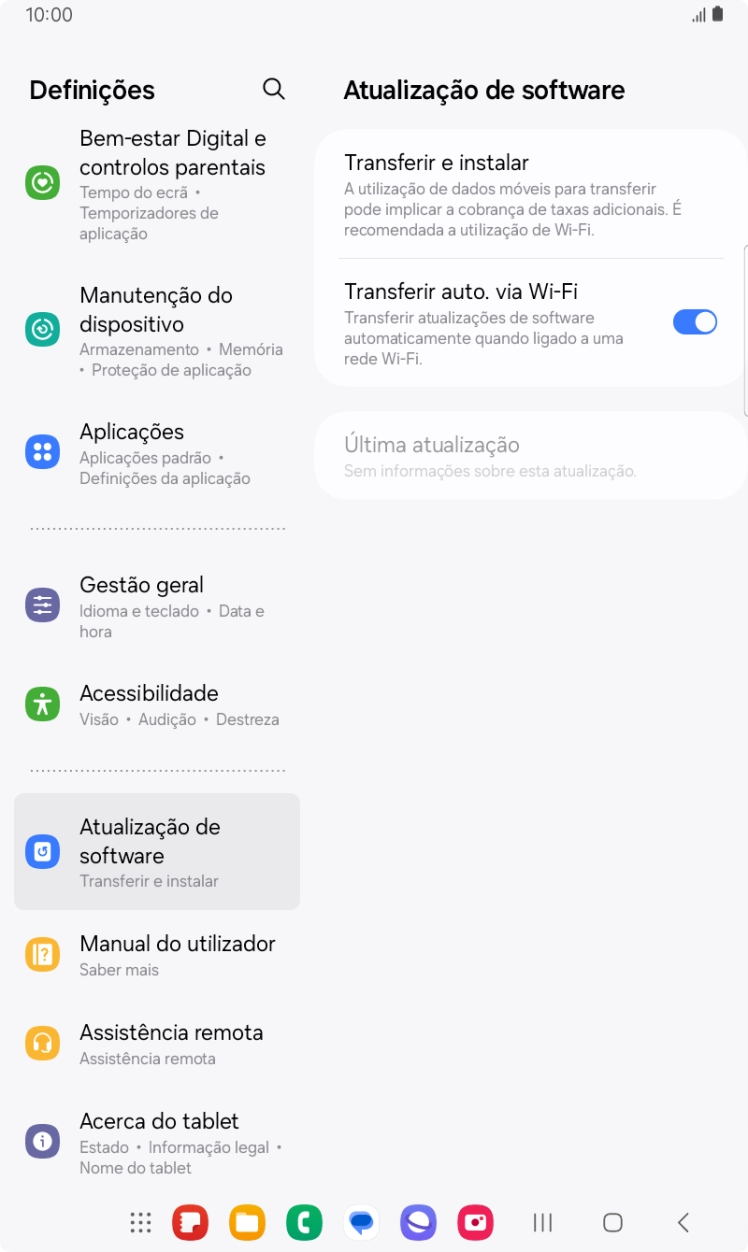Launch the Phone app from taskbar
This screenshot has width=748, height=1252.
pyautogui.click(x=304, y=1222)
